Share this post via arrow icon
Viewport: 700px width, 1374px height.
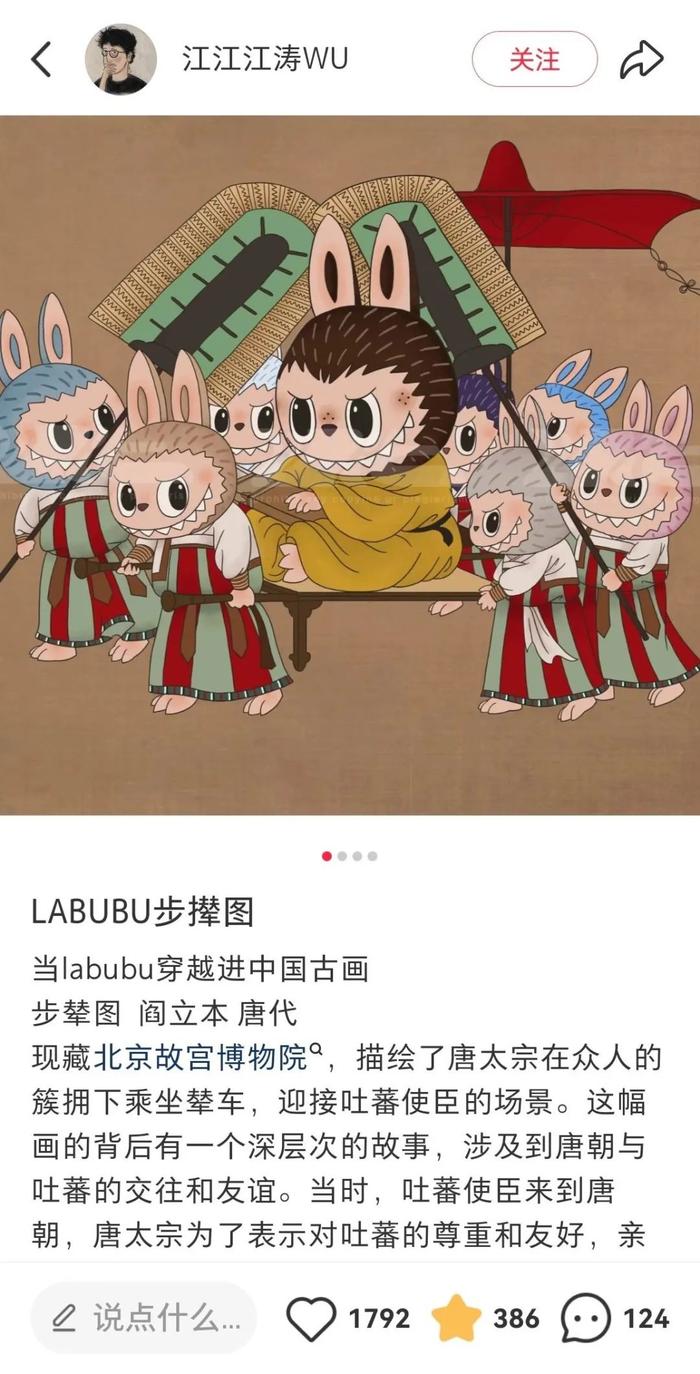click(641, 60)
